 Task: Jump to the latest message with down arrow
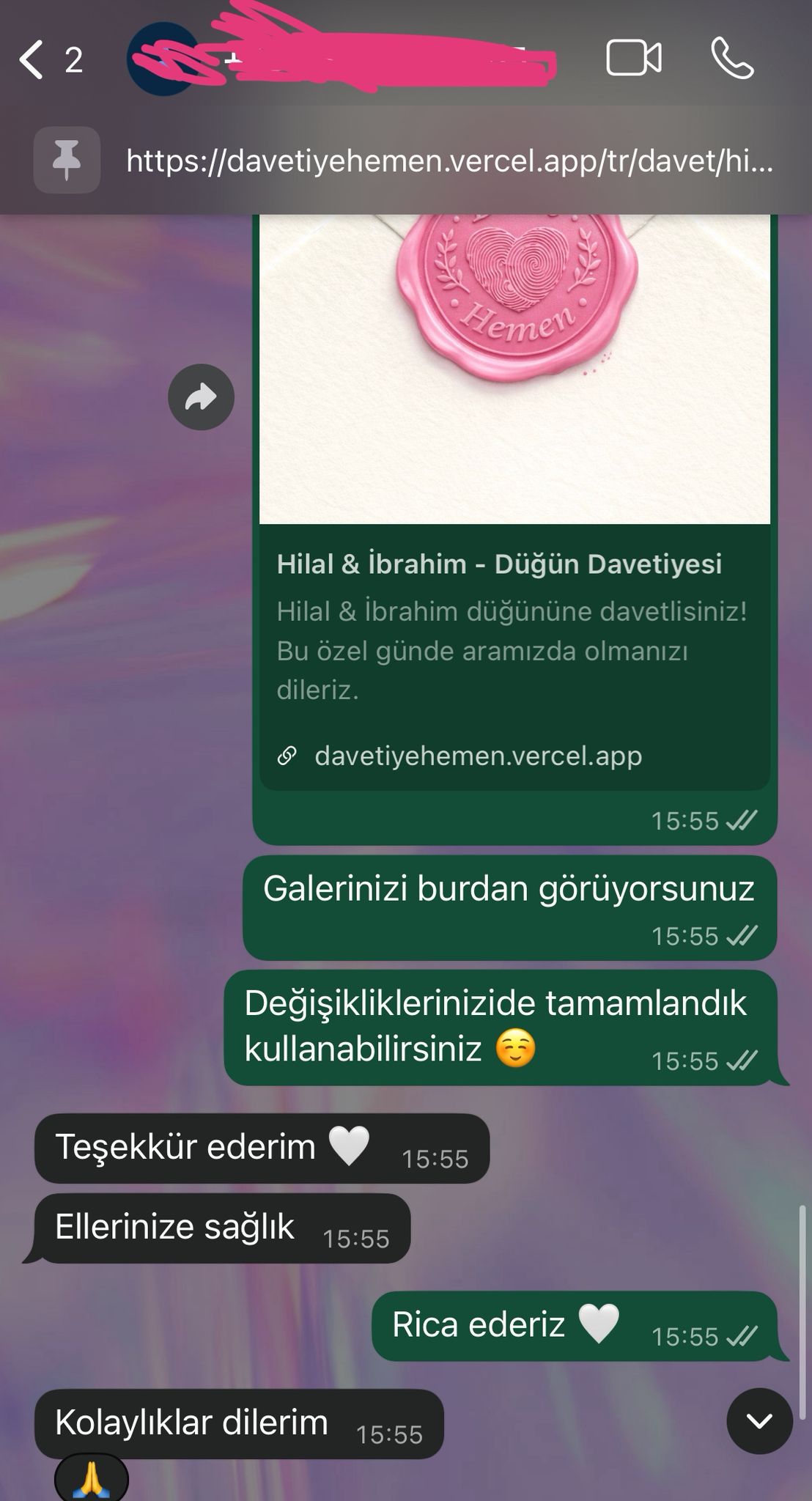pos(759,1421)
